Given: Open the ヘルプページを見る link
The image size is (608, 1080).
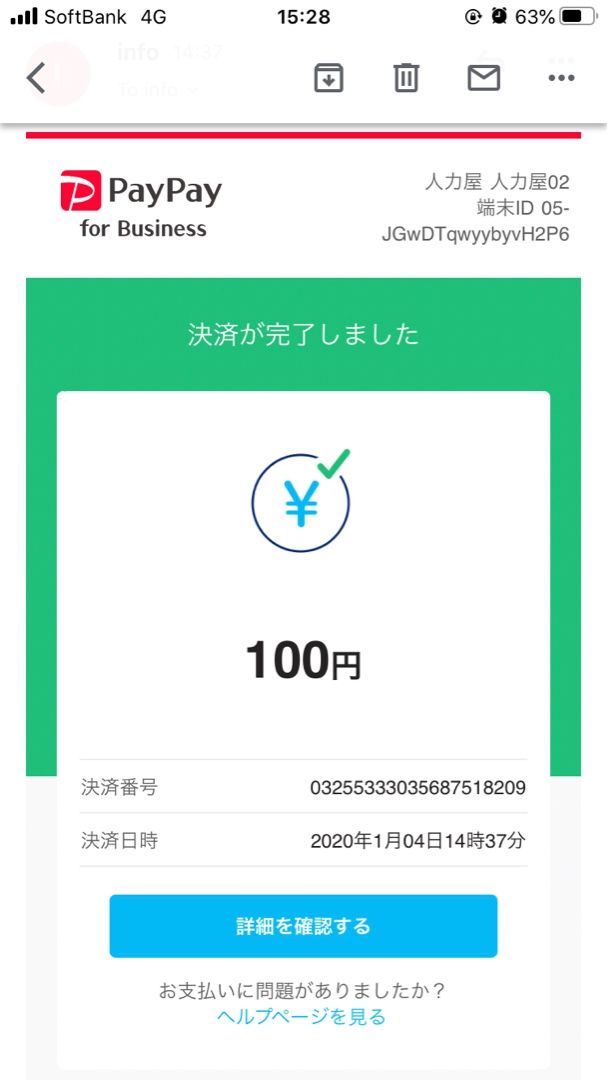Looking at the screenshot, I should coord(301,1017).
